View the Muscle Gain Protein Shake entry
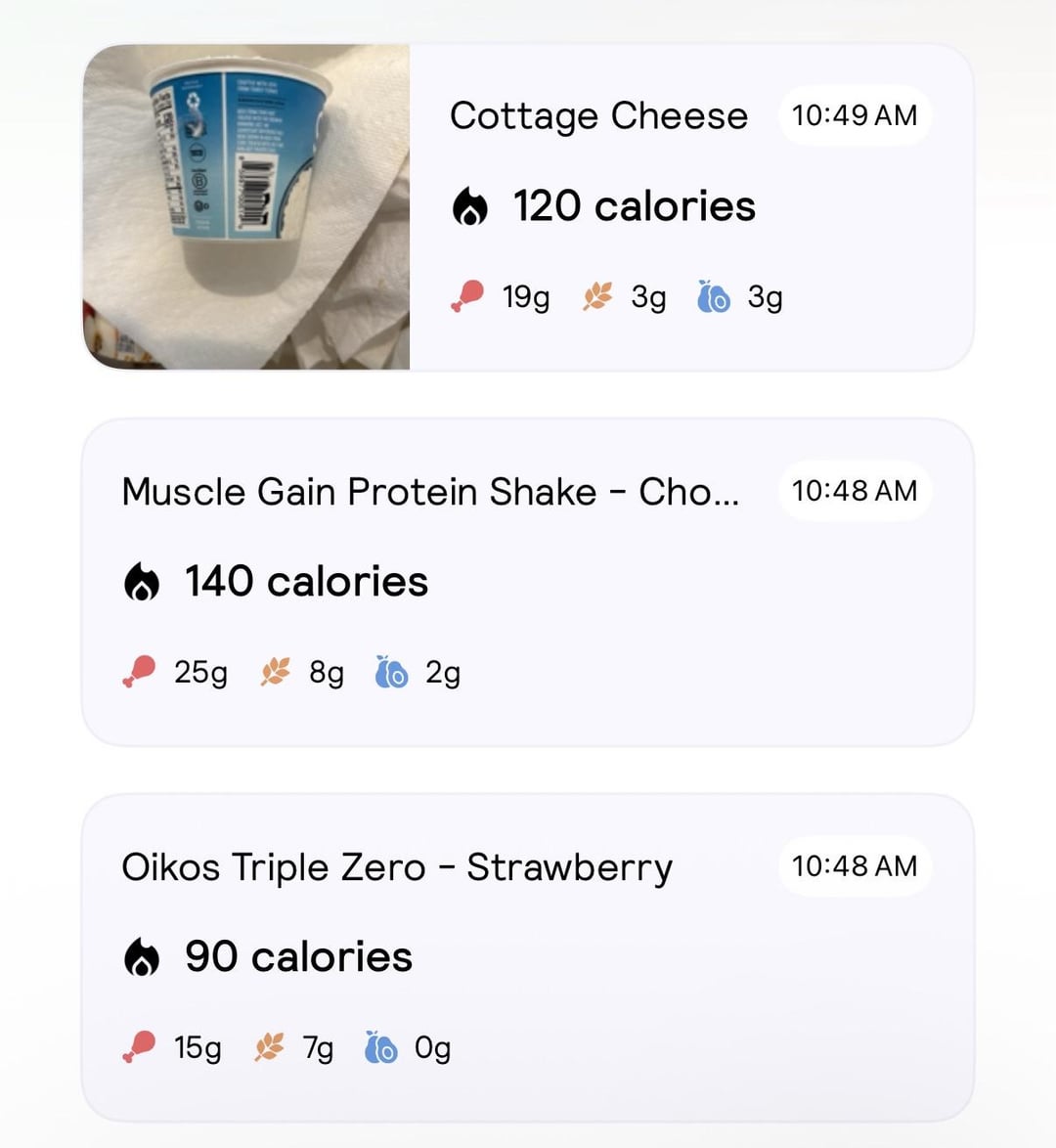1056x1148 pixels. 430,492
